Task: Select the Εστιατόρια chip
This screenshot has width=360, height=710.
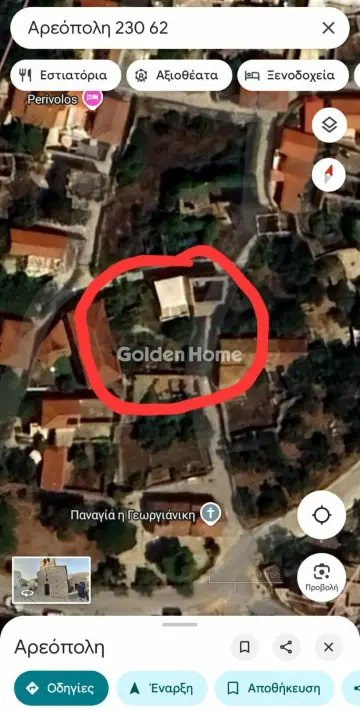Action: coord(66,75)
